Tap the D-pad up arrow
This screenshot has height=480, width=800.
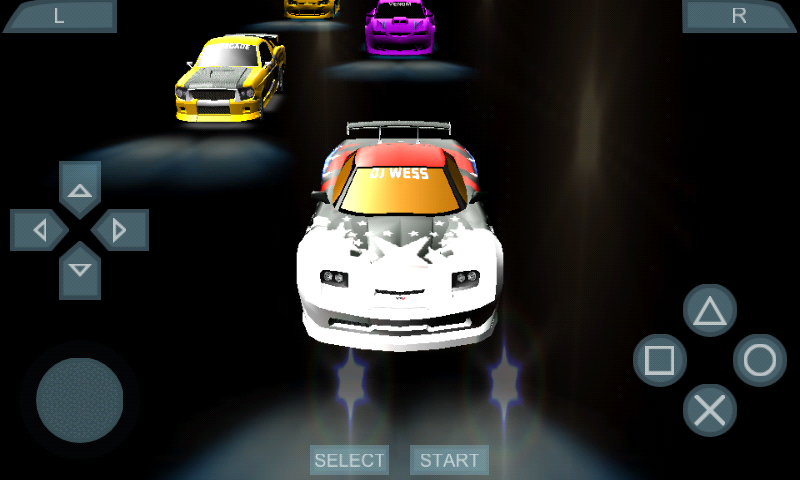80,188
